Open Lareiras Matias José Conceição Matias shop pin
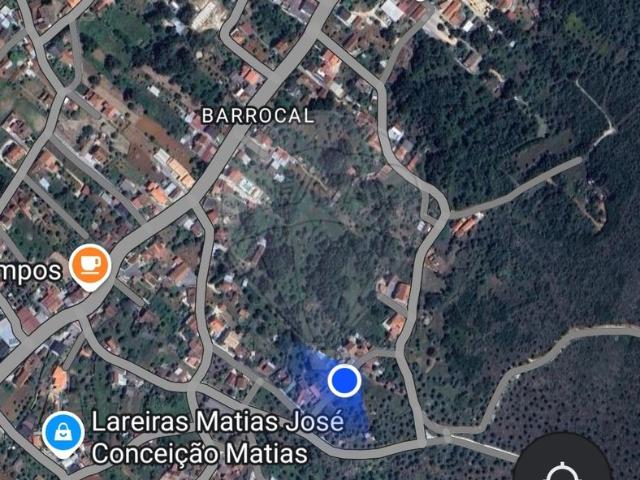The width and height of the screenshot is (640, 480). (x=63, y=433)
